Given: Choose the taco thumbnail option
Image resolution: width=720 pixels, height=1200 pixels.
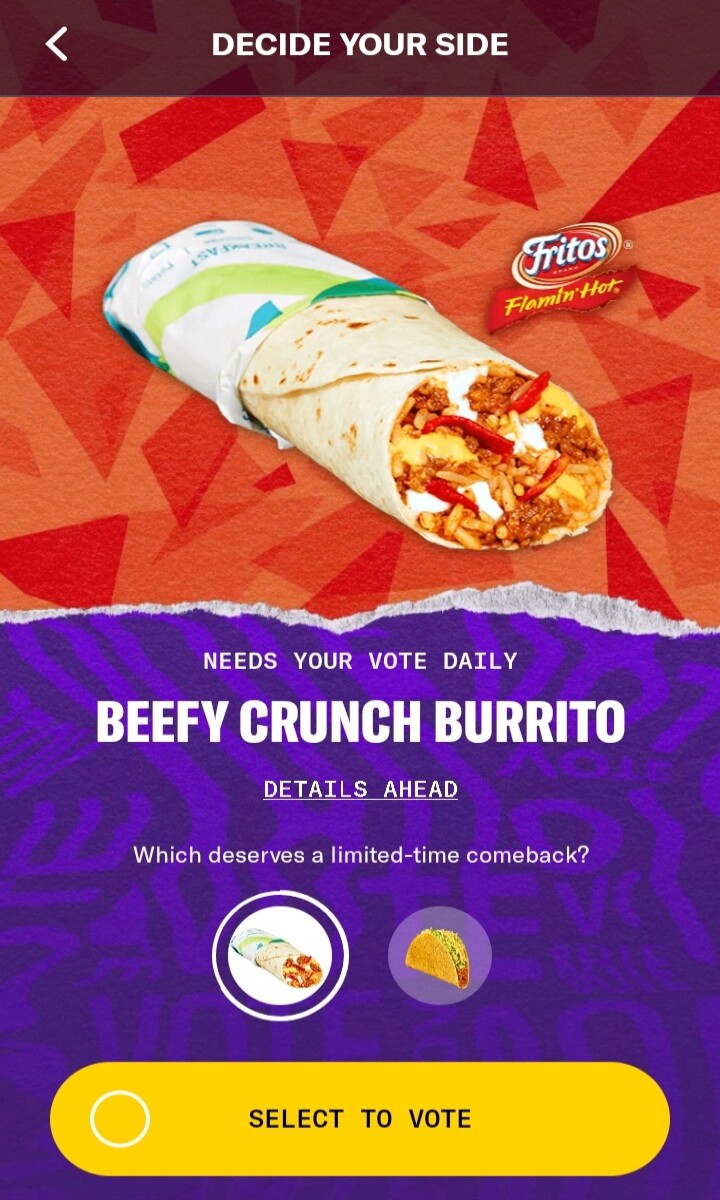Looking at the screenshot, I should click(x=440, y=956).
